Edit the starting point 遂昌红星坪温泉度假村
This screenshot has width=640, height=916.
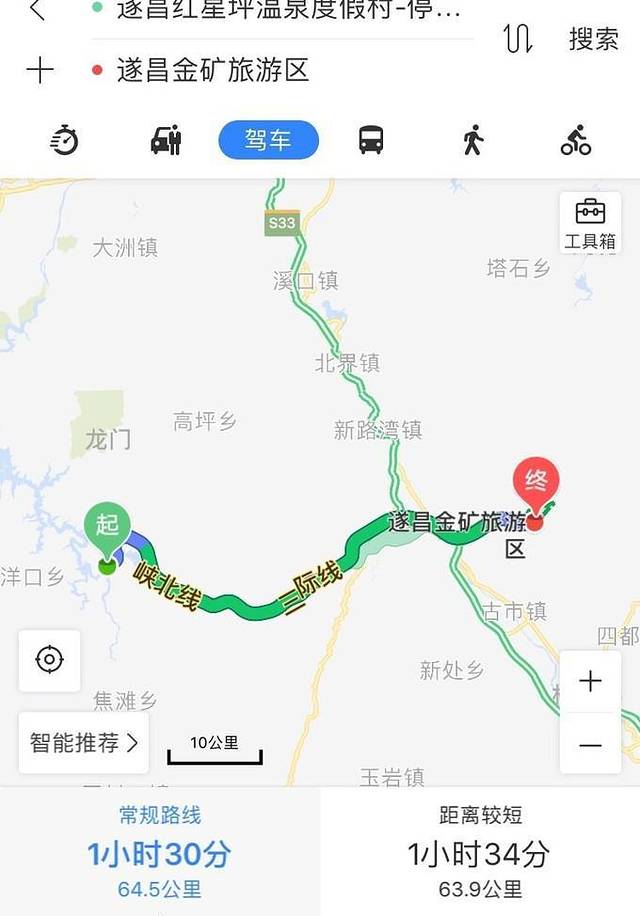[x=288, y=11]
